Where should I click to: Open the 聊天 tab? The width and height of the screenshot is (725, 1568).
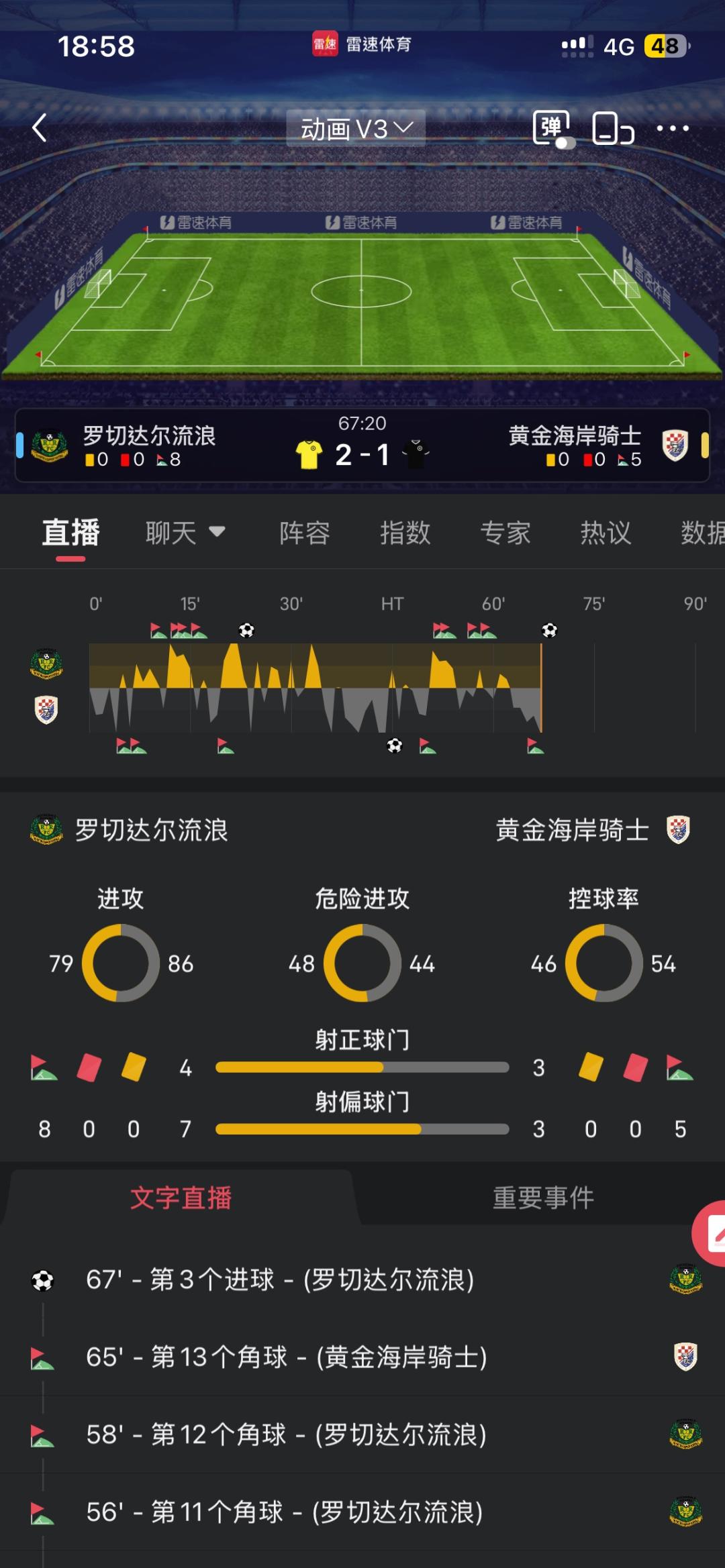185,533
